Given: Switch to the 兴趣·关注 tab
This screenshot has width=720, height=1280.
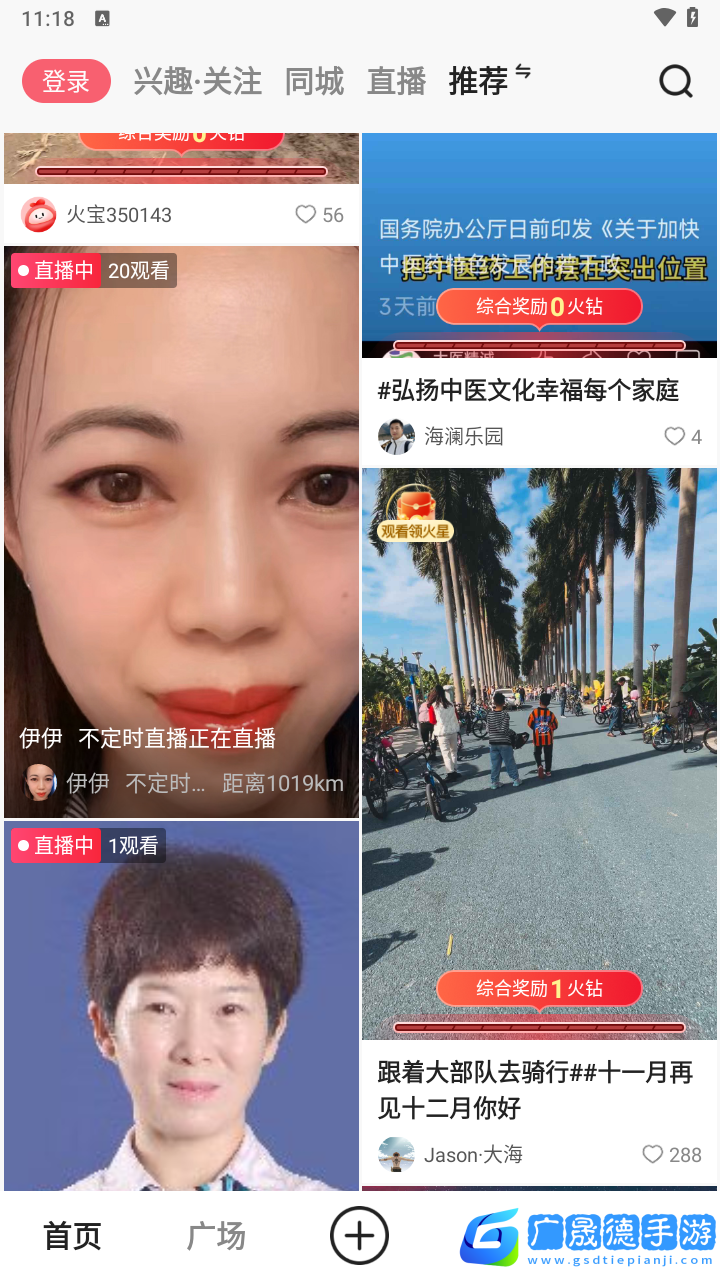Looking at the screenshot, I should click(x=198, y=81).
